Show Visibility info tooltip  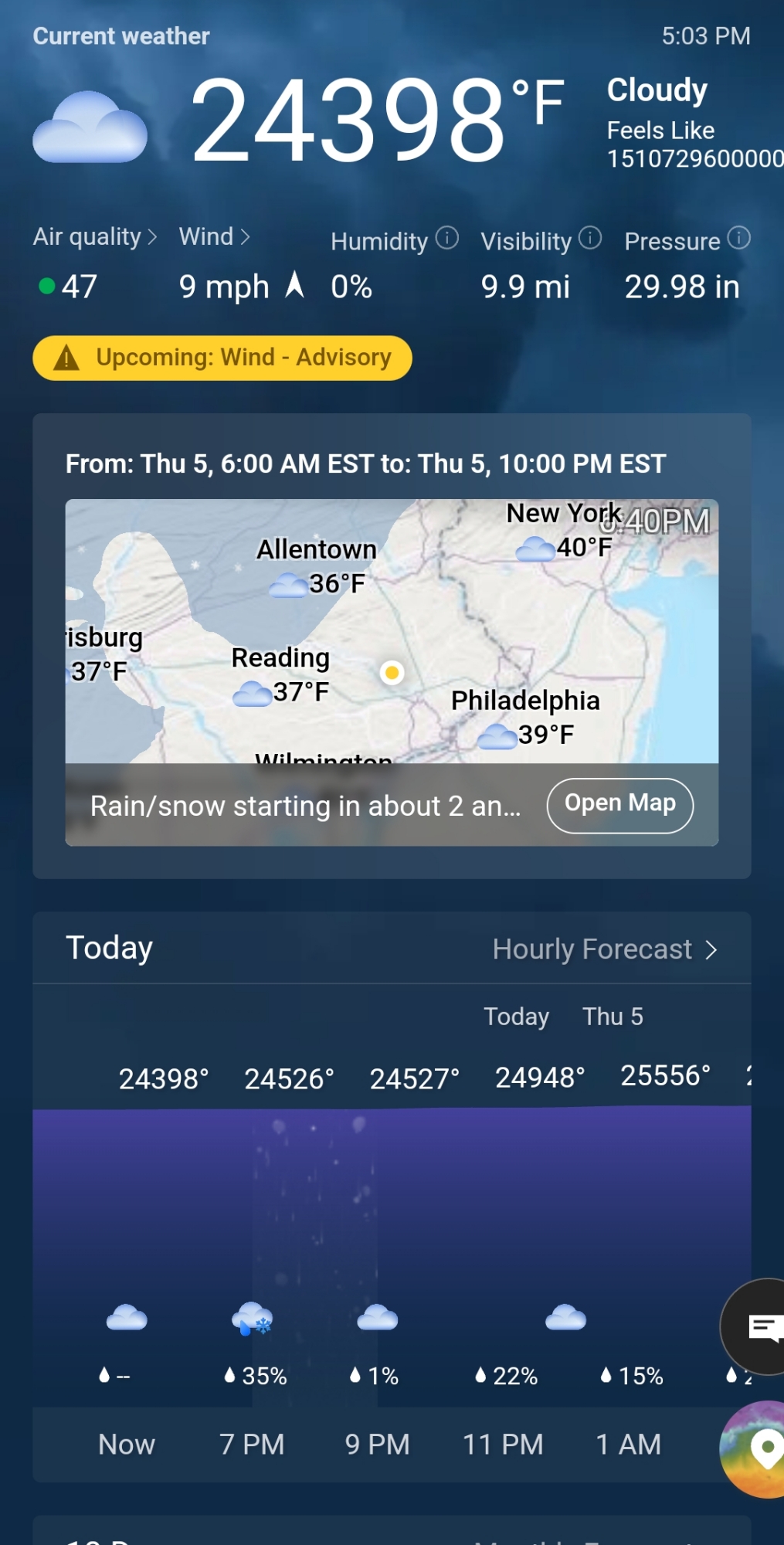(590, 238)
